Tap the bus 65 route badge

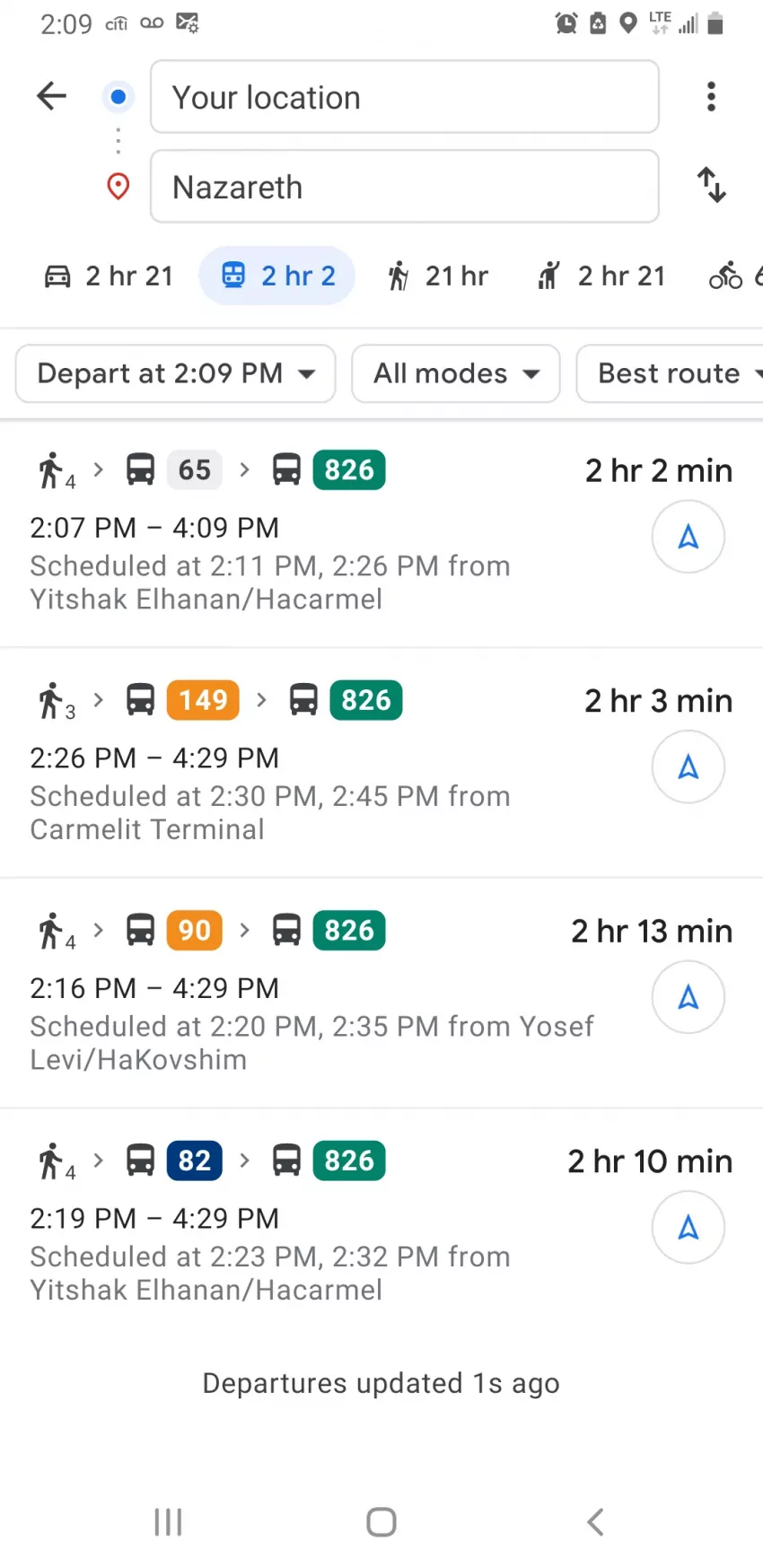194,469
